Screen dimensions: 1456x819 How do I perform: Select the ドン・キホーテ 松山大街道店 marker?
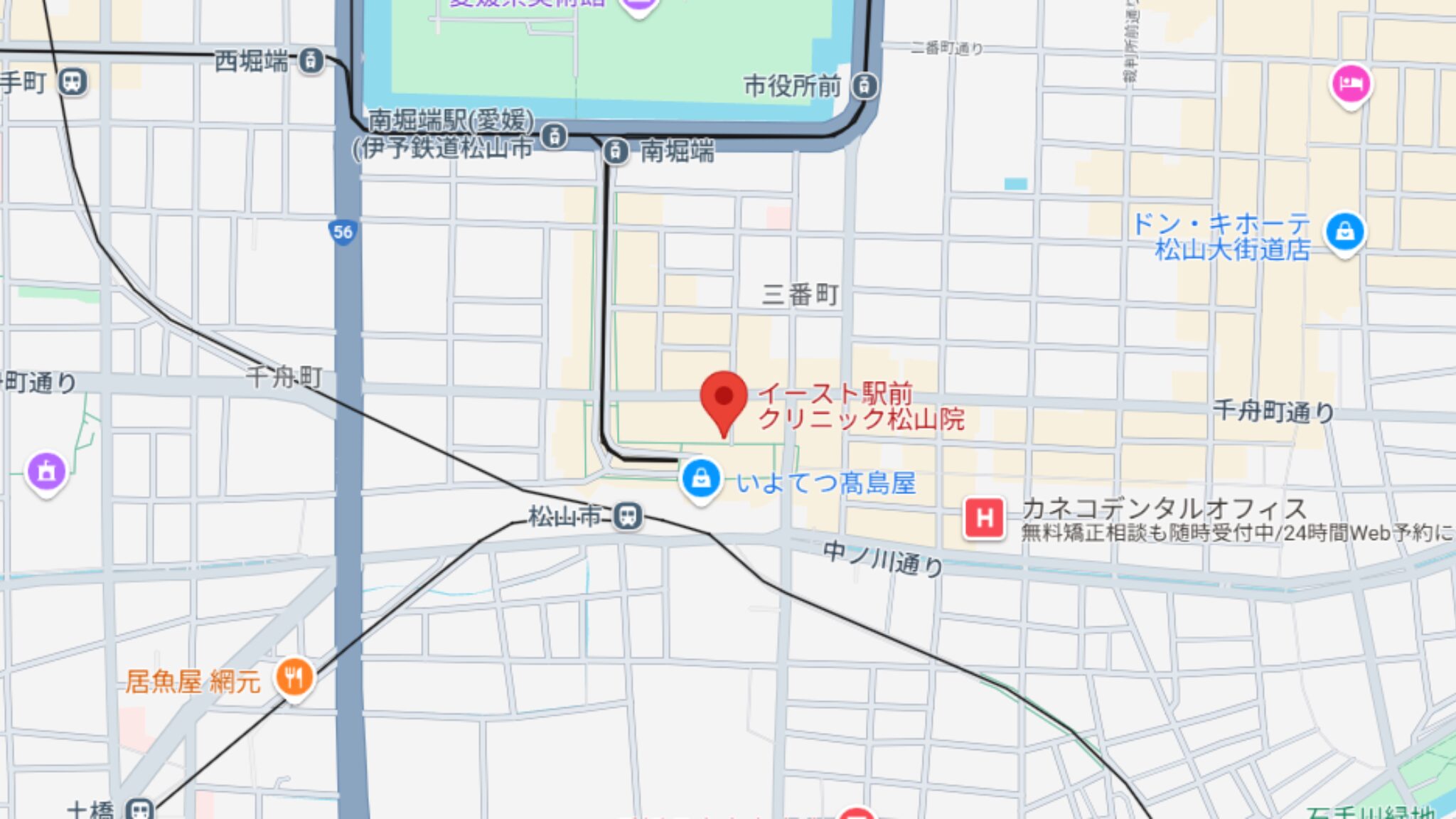(1344, 232)
